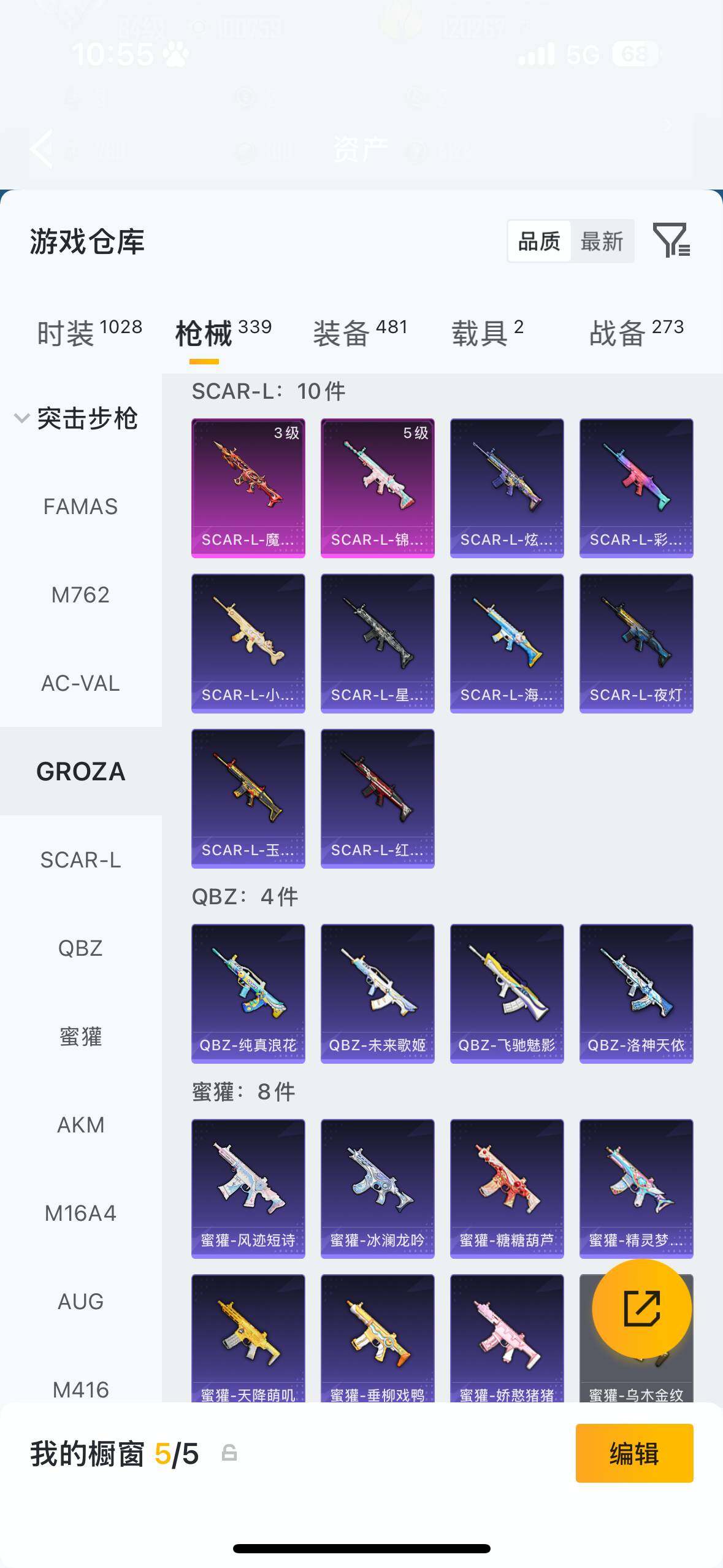Open the 蜜獾-糖糖葫芦 skin card
The width and height of the screenshot is (723, 1568).
(x=507, y=1188)
